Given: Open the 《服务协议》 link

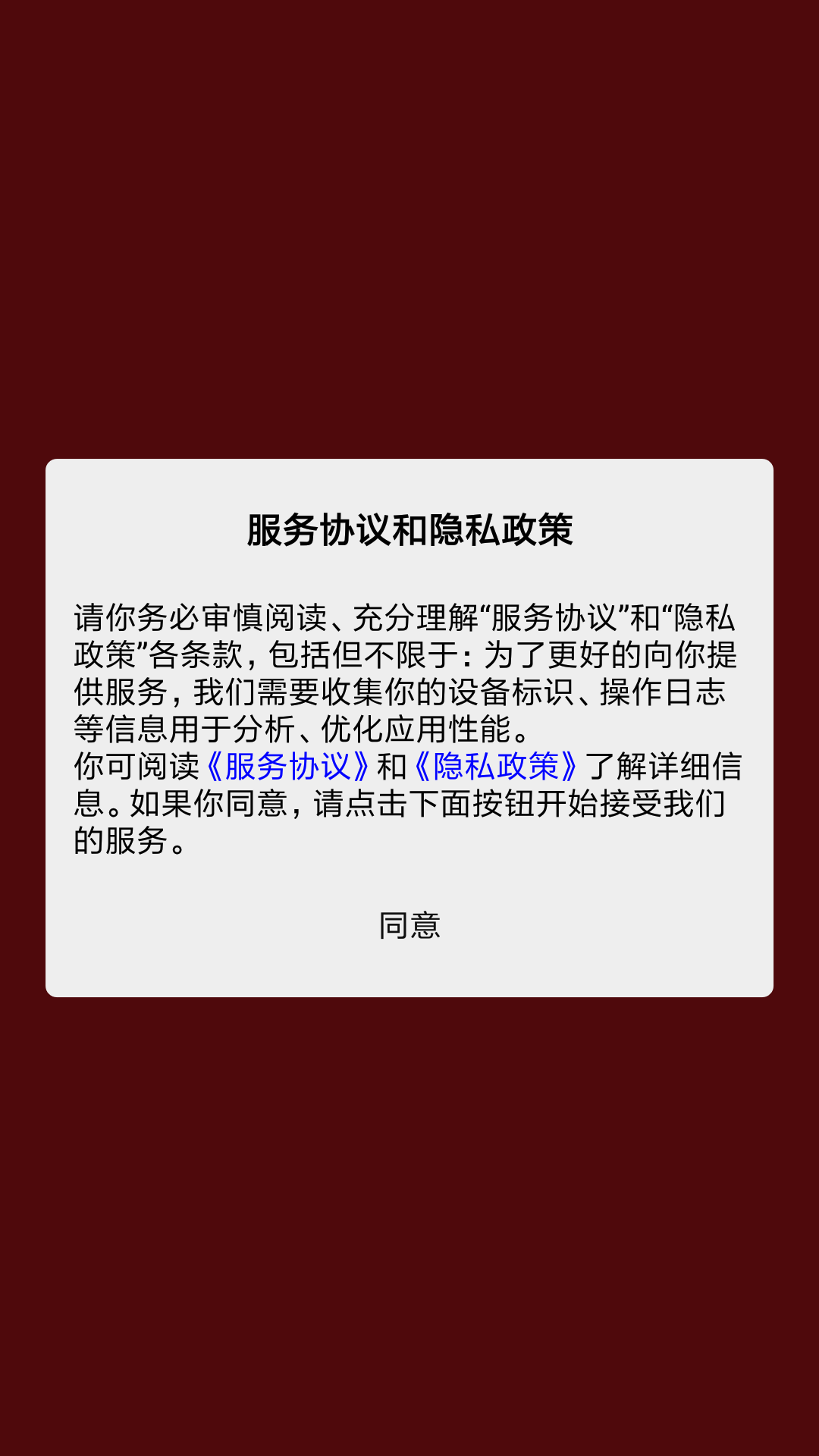Looking at the screenshot, I should (287, 767).
